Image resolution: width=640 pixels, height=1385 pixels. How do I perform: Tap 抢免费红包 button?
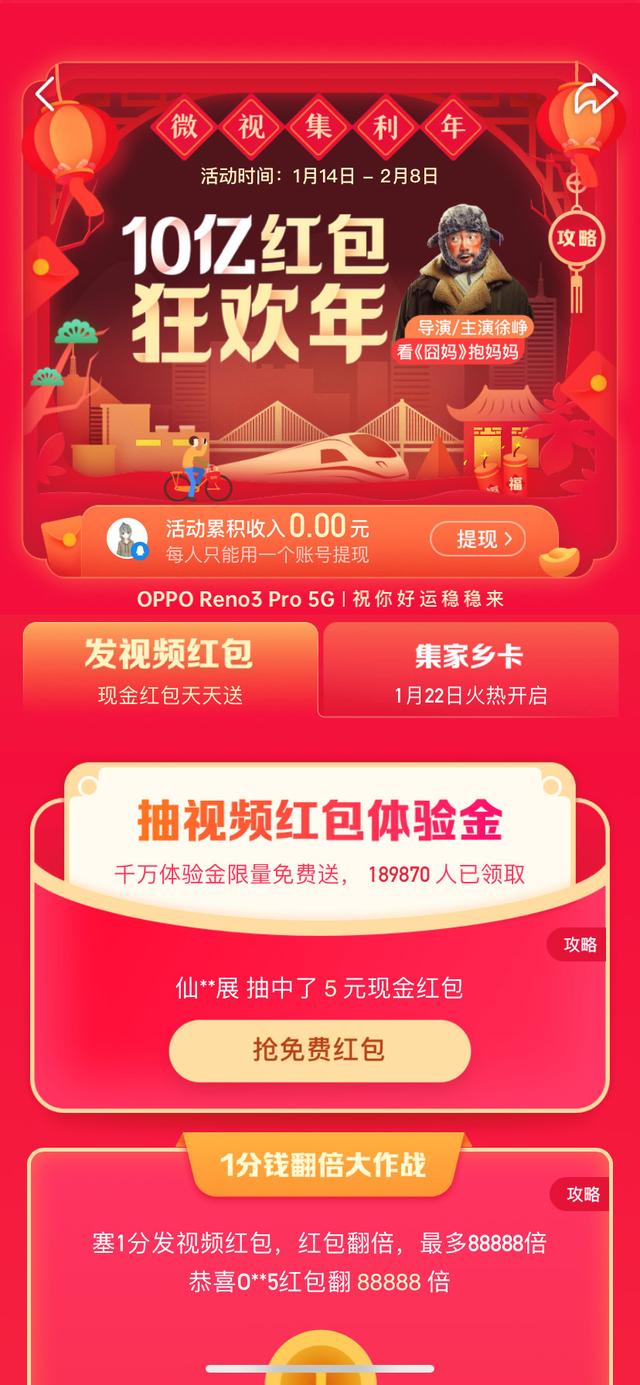[319, 1049]
